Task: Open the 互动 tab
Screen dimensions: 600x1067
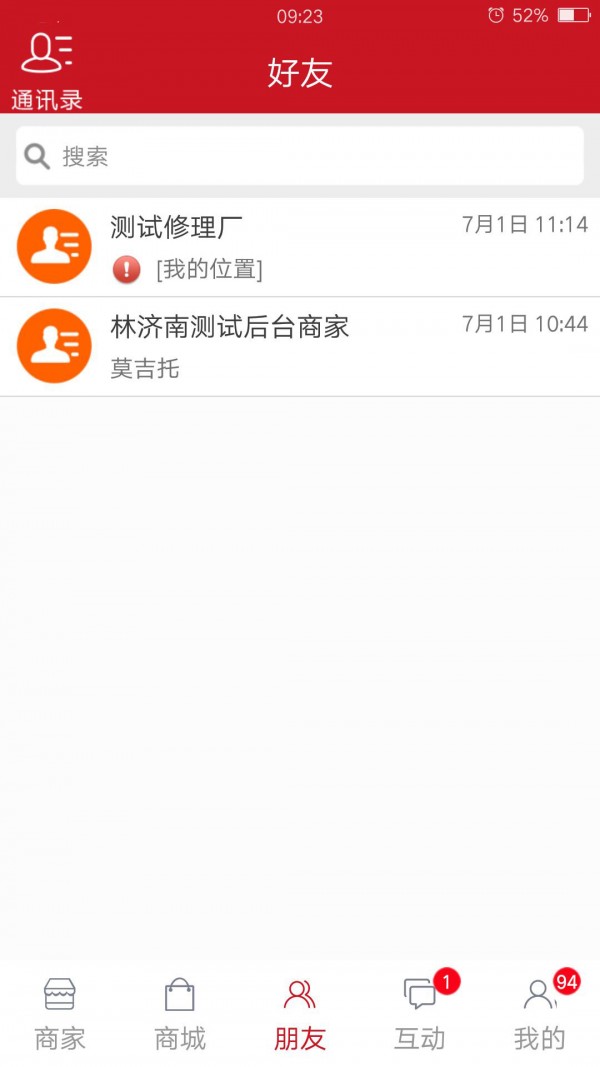Action: (420, 1014)
